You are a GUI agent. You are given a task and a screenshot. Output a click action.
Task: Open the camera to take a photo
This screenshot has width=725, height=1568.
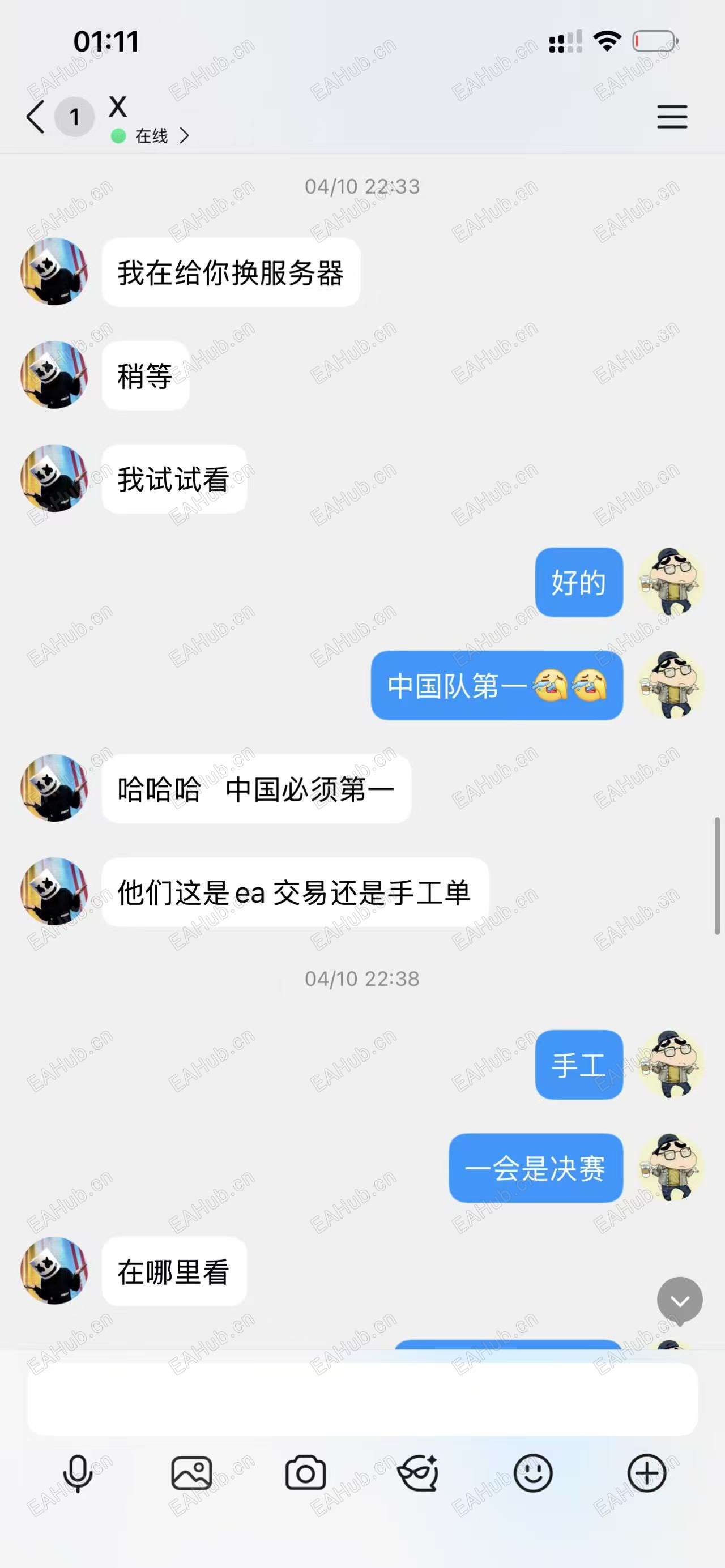(306, 1473)
